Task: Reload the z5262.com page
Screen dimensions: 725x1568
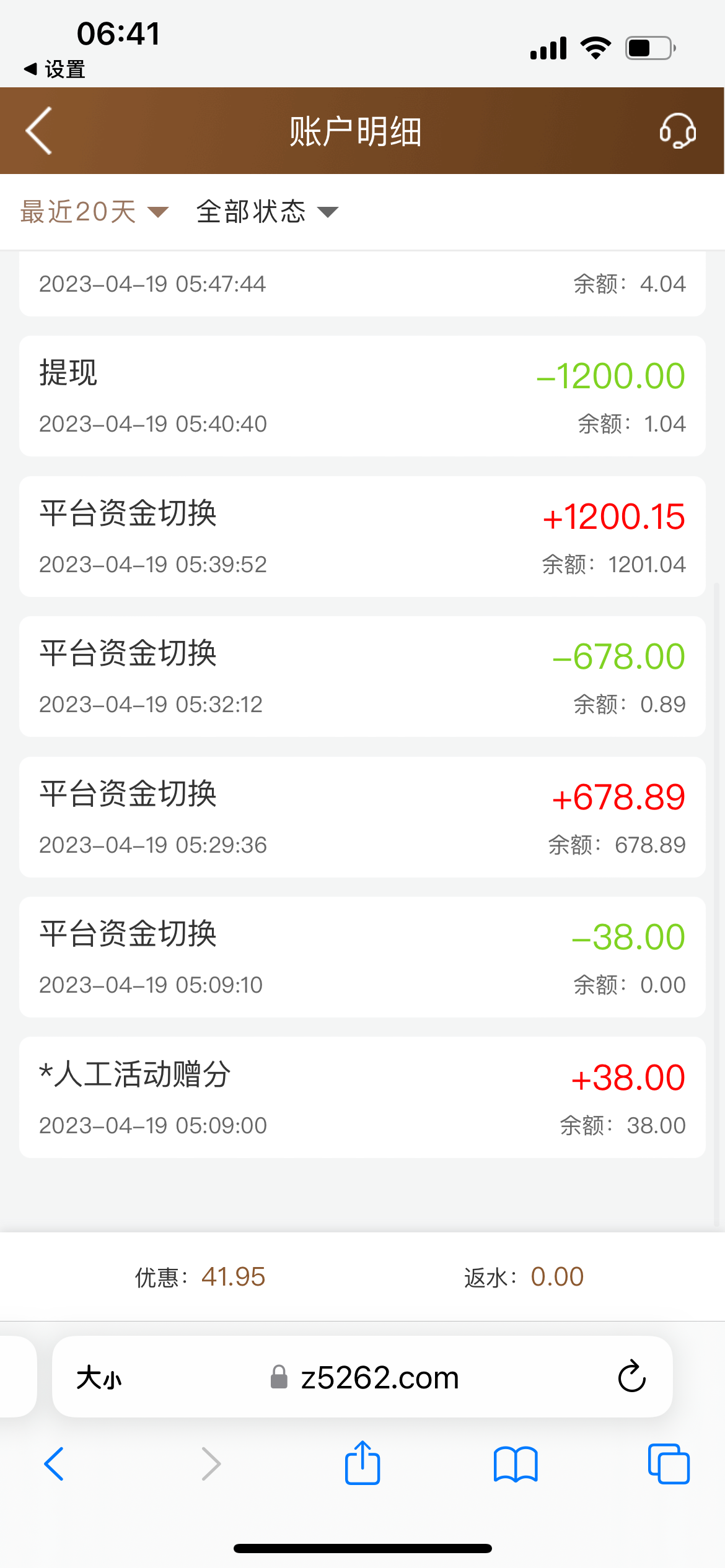Action: pyautogui.click(x=631, y=1377)
